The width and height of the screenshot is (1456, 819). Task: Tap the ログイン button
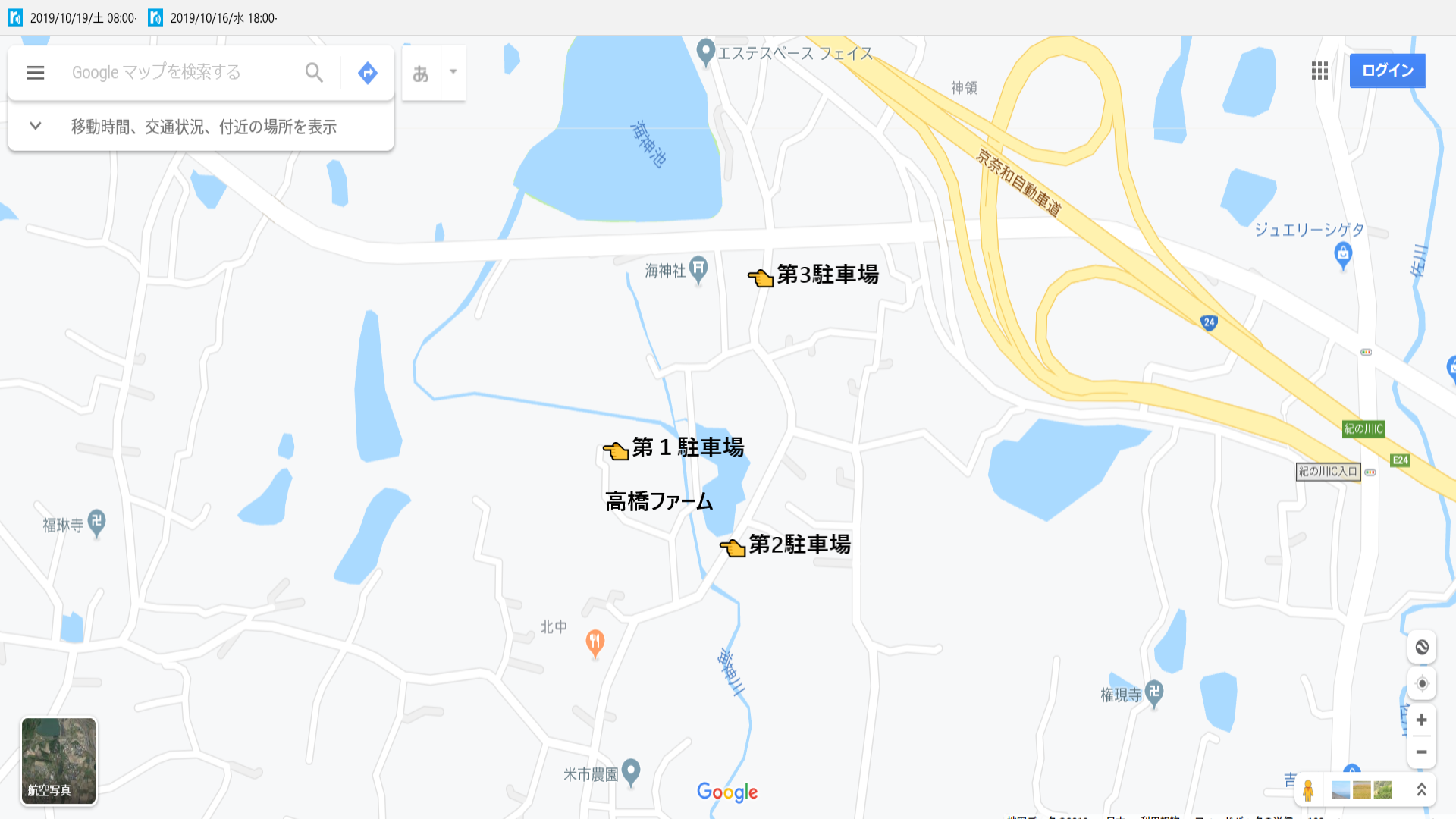pos(1387,71)
